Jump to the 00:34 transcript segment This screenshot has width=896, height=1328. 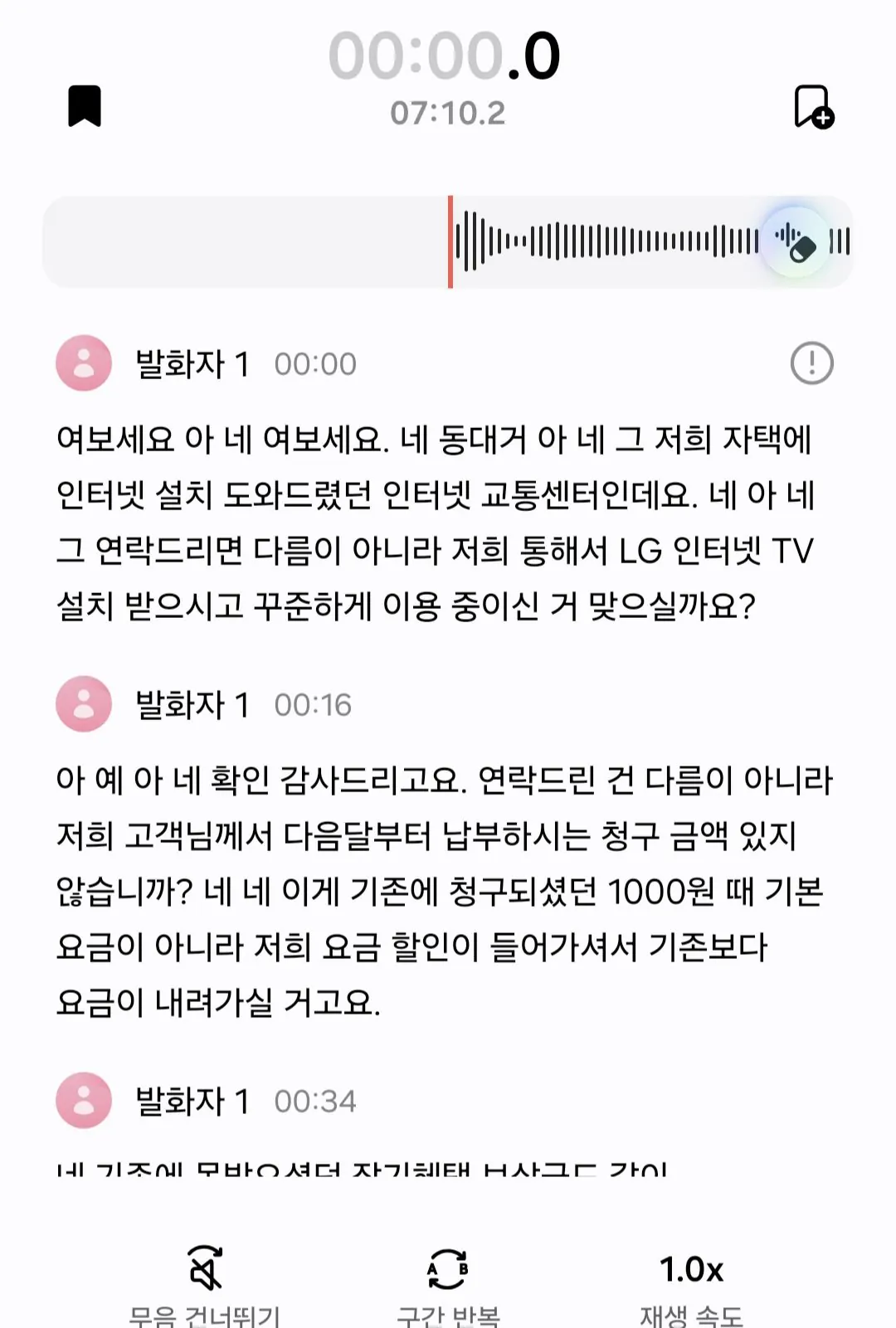click(314, 1102)
